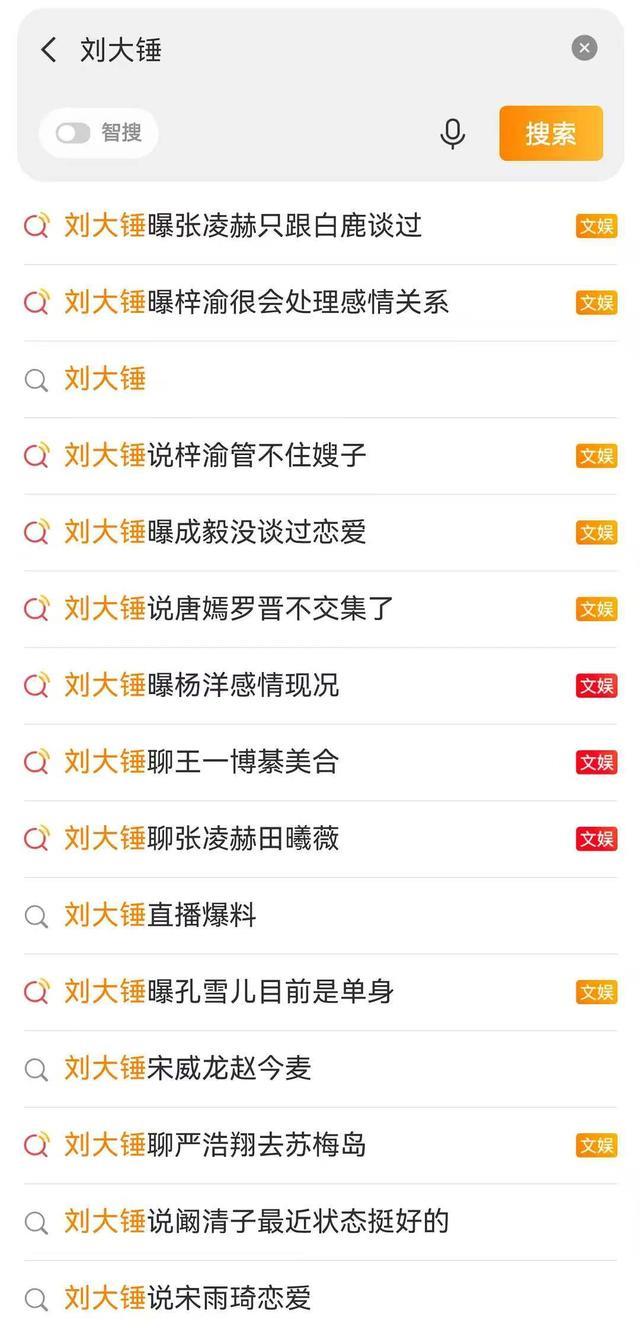
Task: Clear the search text 刘大锤
Action: 585,48
